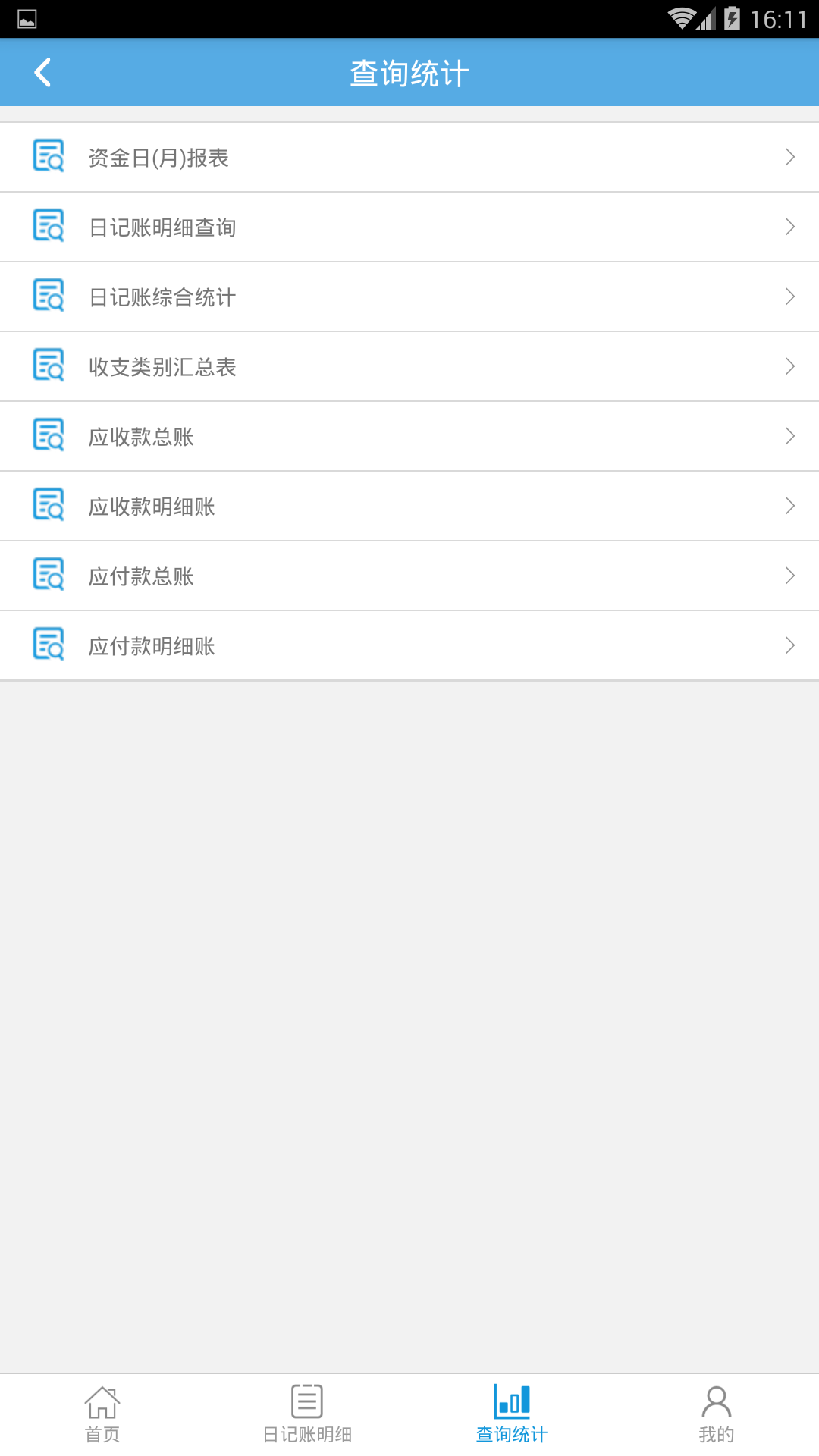Click the 收支类别汇总表 document icon
The height and width of the screenshot is (1456, 819).
point(48,366)
